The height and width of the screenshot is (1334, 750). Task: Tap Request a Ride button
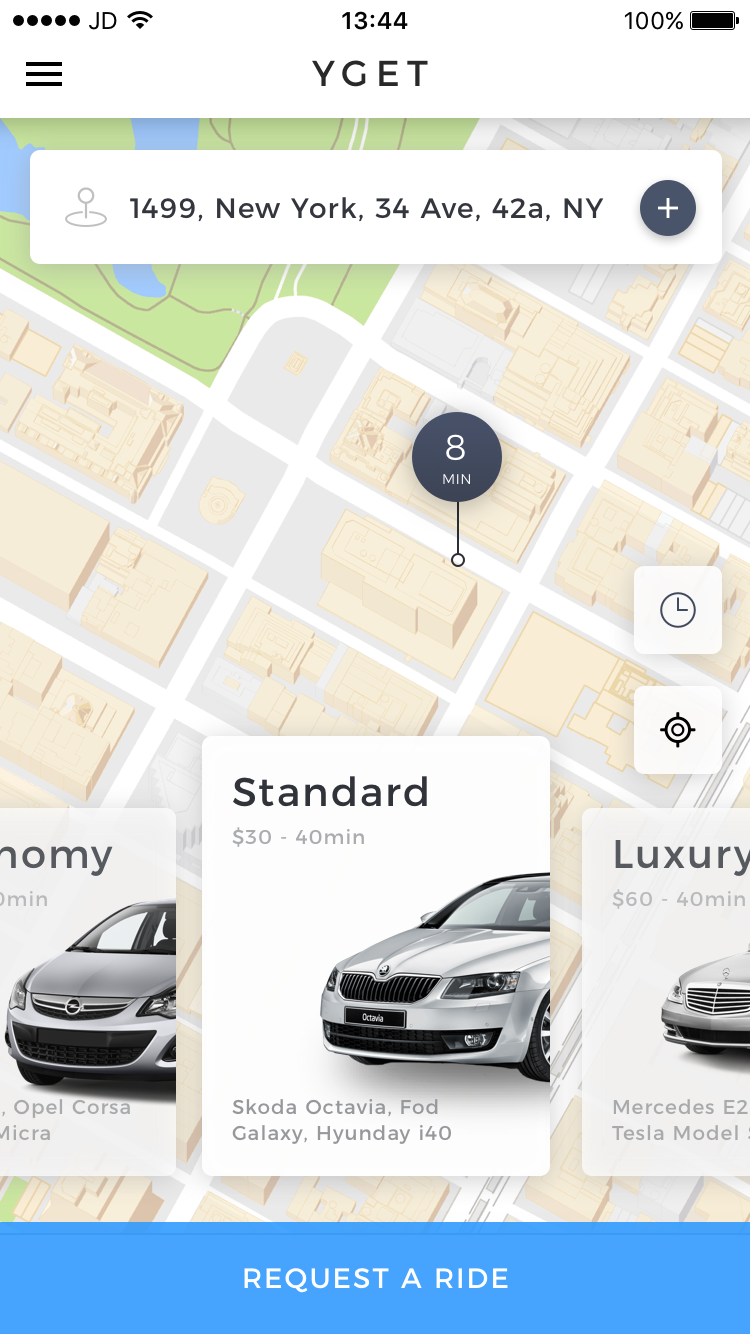[x=375, y=1278]
